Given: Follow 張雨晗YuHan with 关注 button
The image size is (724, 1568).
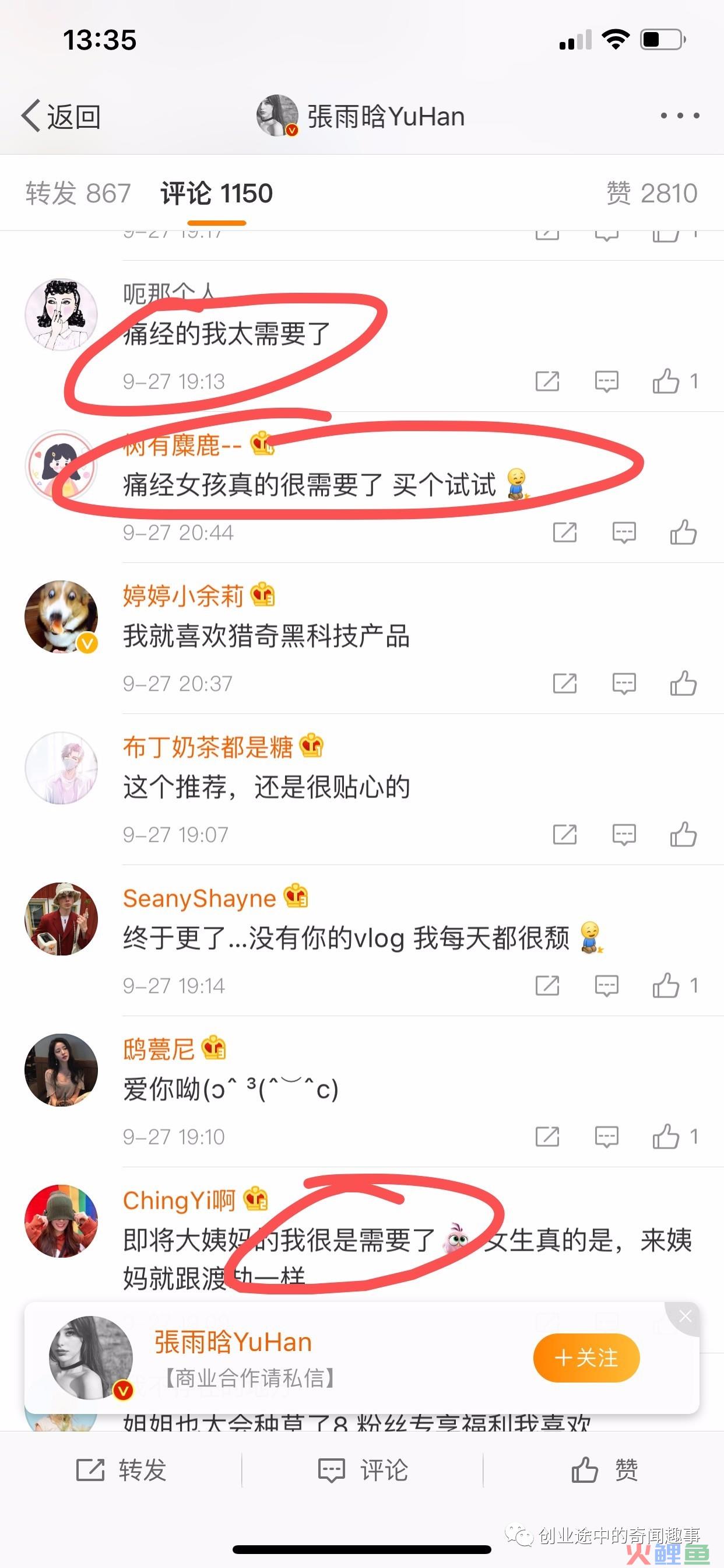Looking at the screenshot, I should pyautogui.click(x=586, y=1358).
